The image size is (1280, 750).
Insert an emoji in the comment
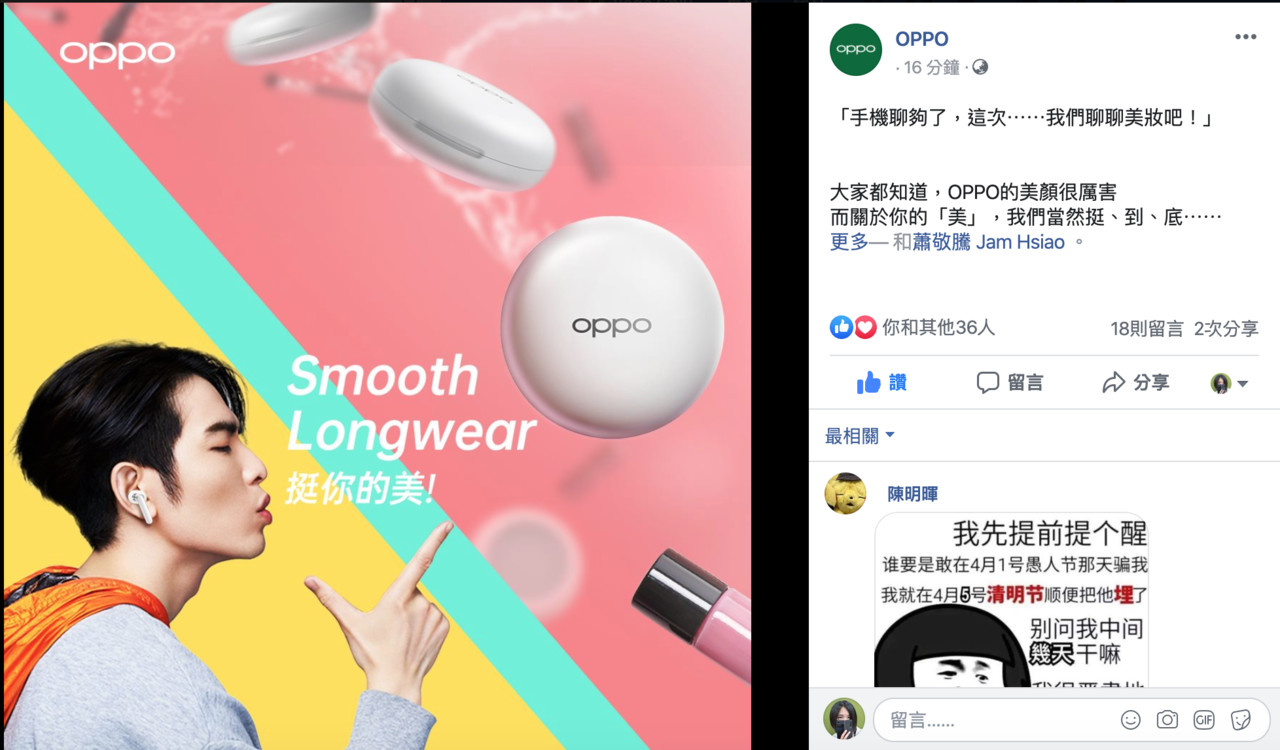click(x=1130, y=720)
